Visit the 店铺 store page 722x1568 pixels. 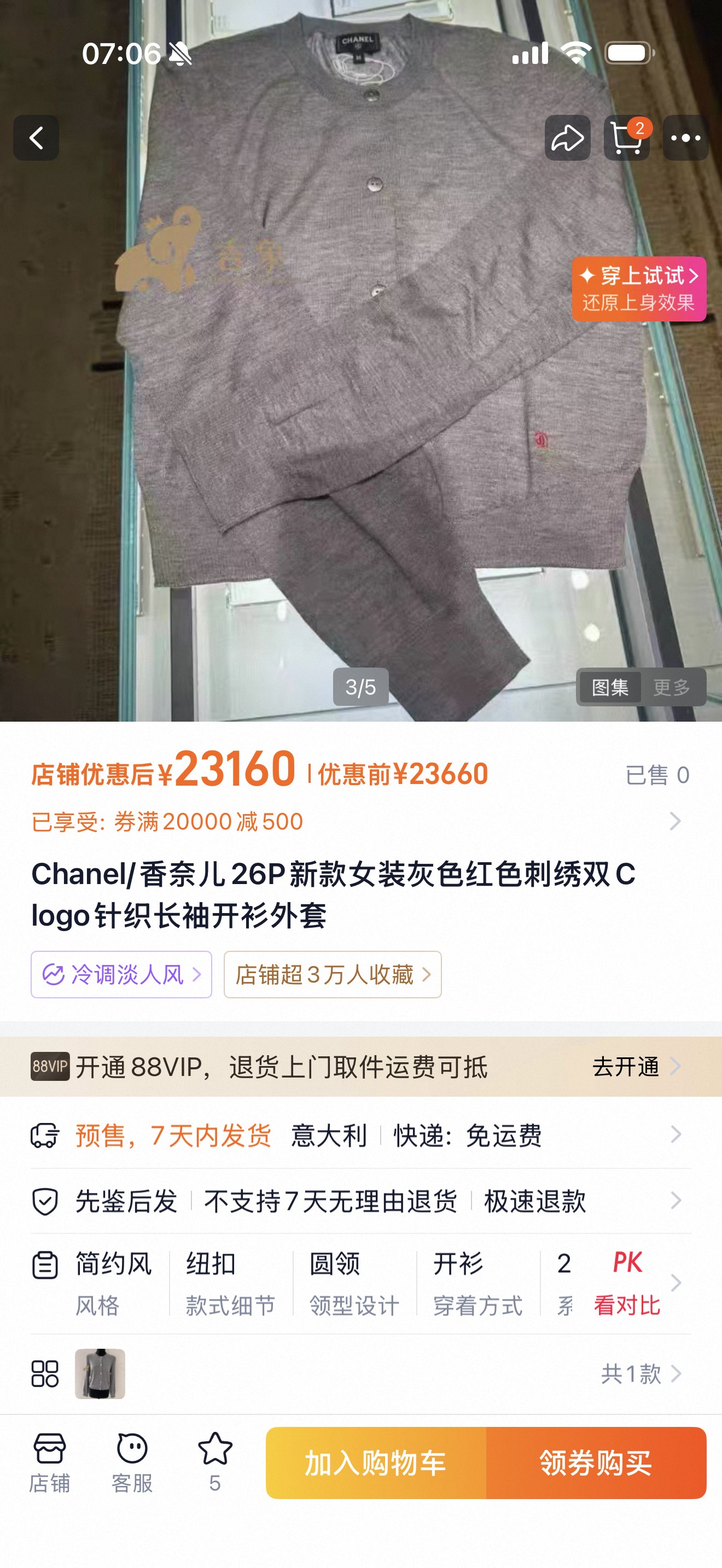click(49, 1462)
